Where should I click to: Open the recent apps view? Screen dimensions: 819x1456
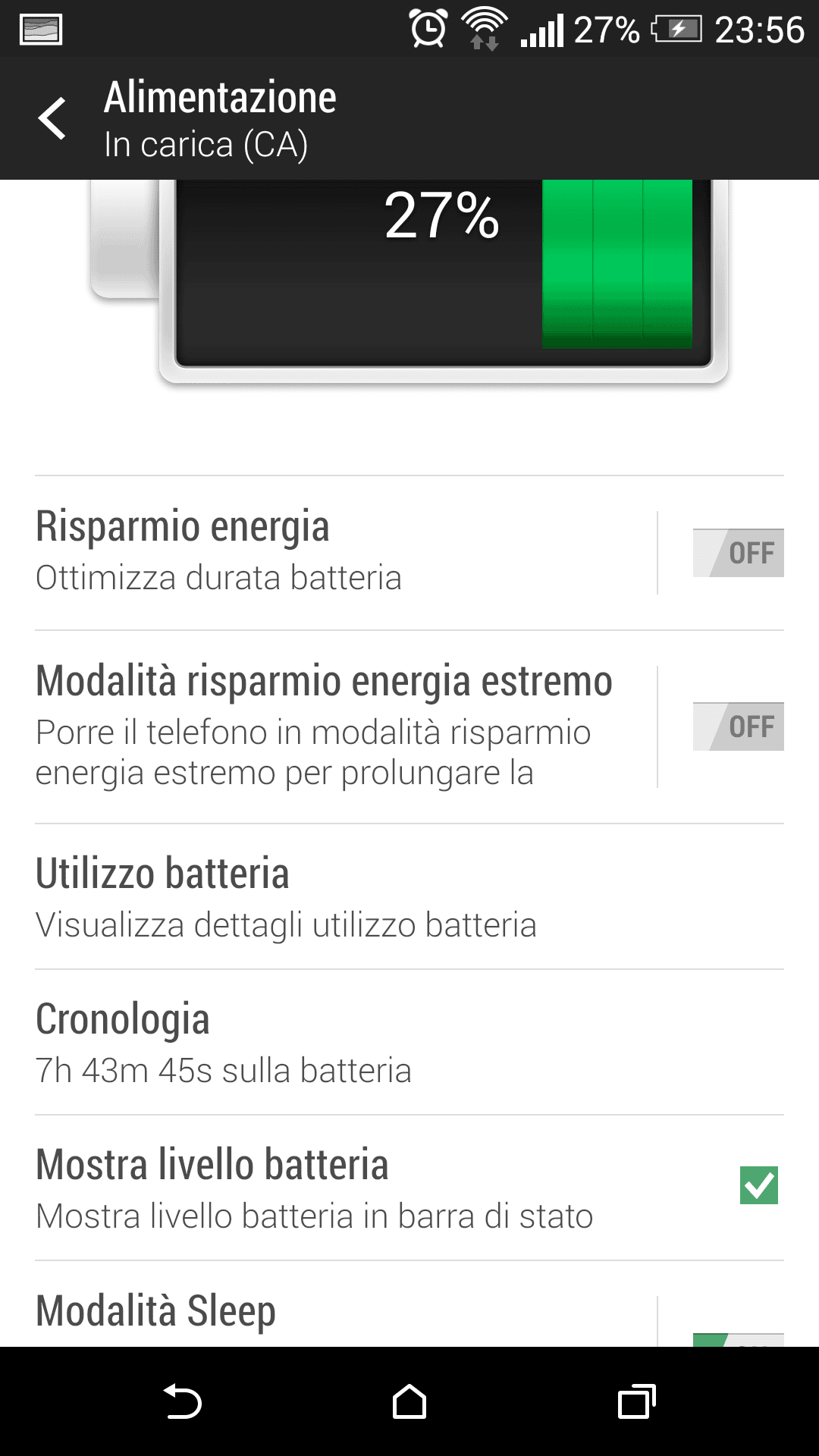636,1402
